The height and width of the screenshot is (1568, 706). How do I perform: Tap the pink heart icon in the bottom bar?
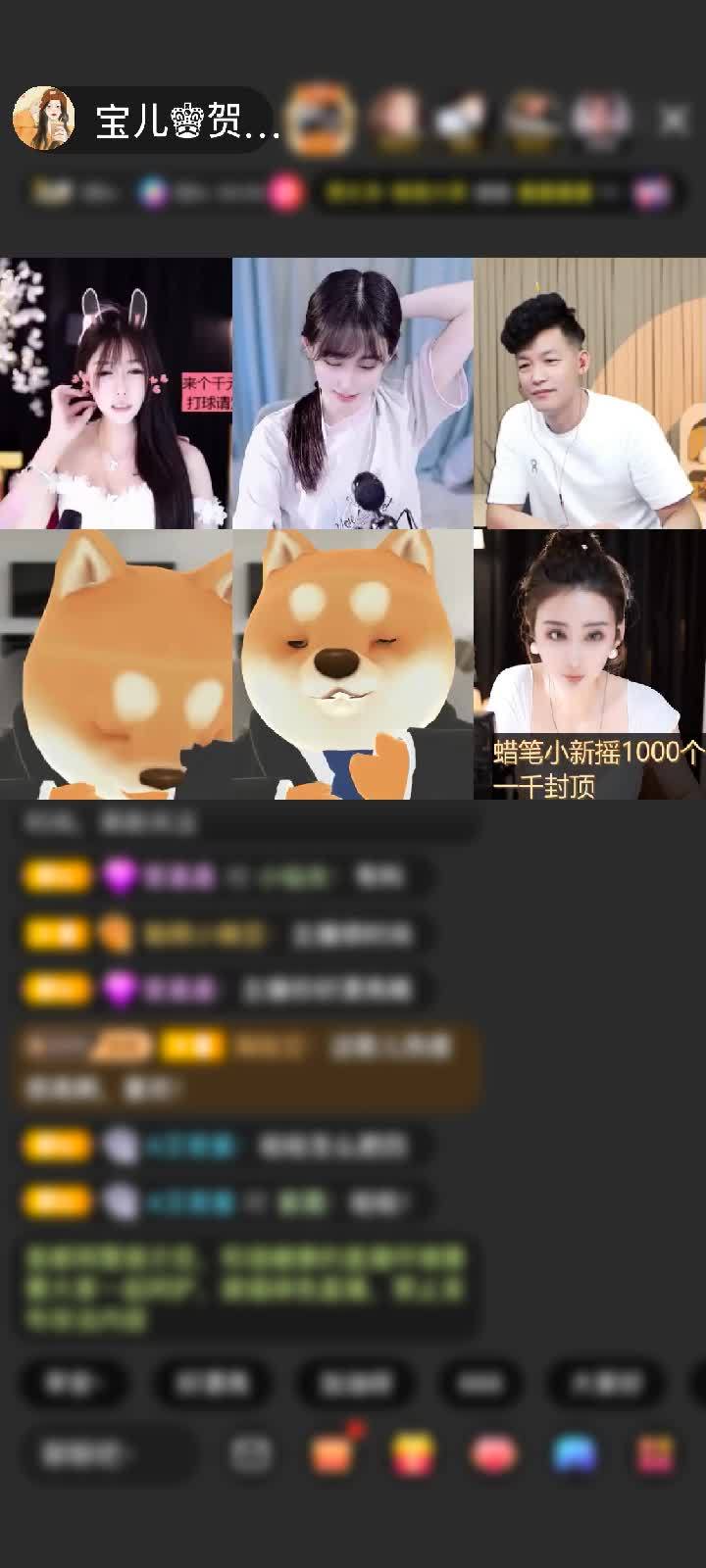[x=492, y=1454]
